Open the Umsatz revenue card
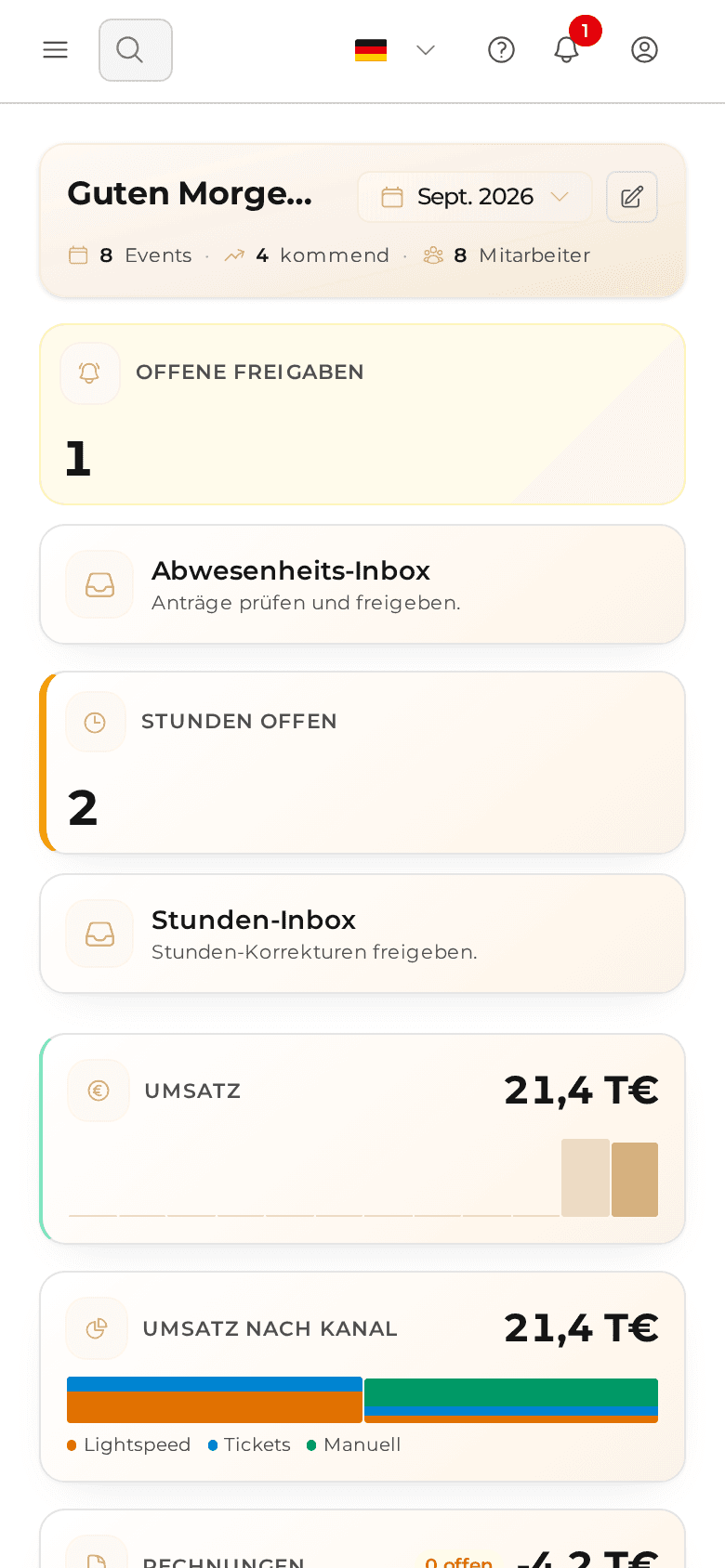725x1568 pixels. tap(362, 1139)
